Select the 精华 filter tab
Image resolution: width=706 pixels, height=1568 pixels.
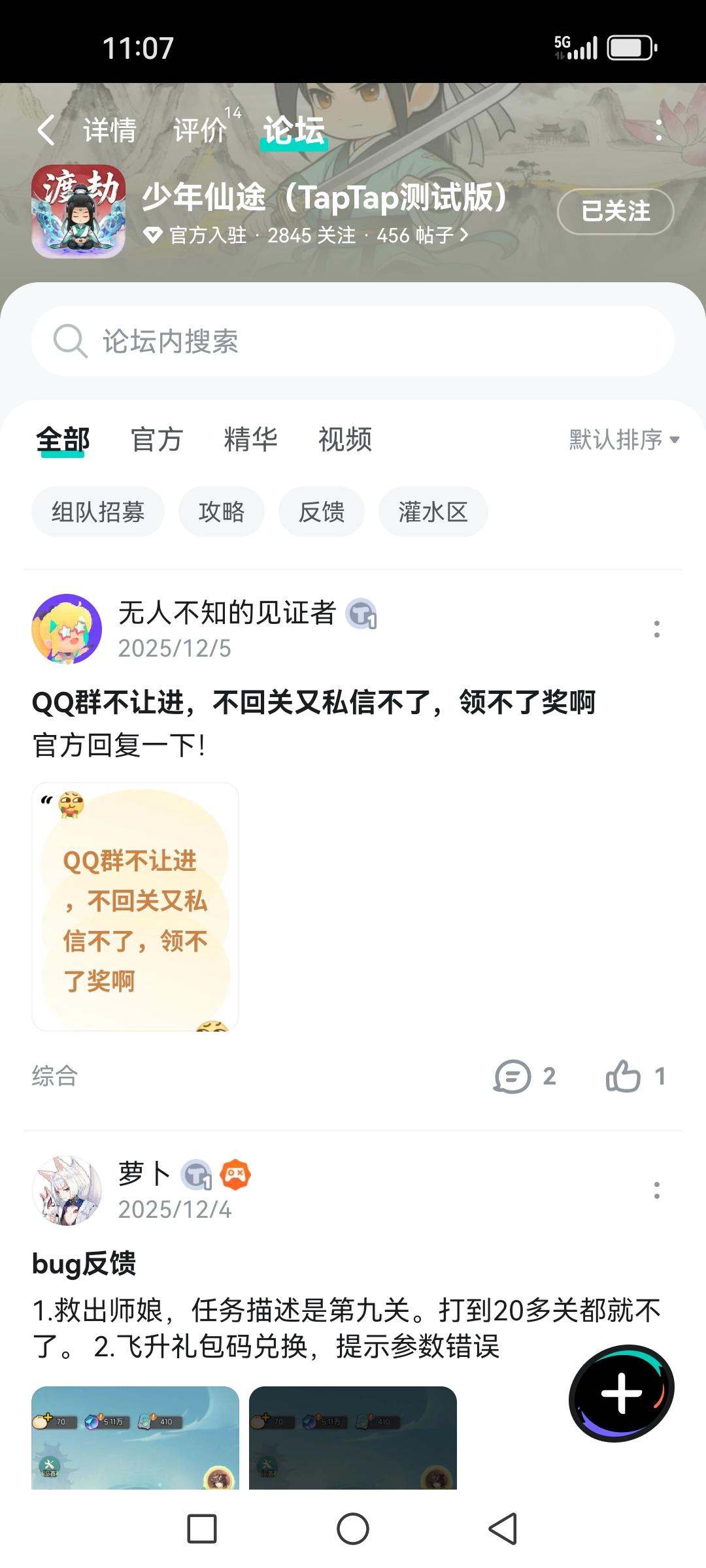pos(250,439)
